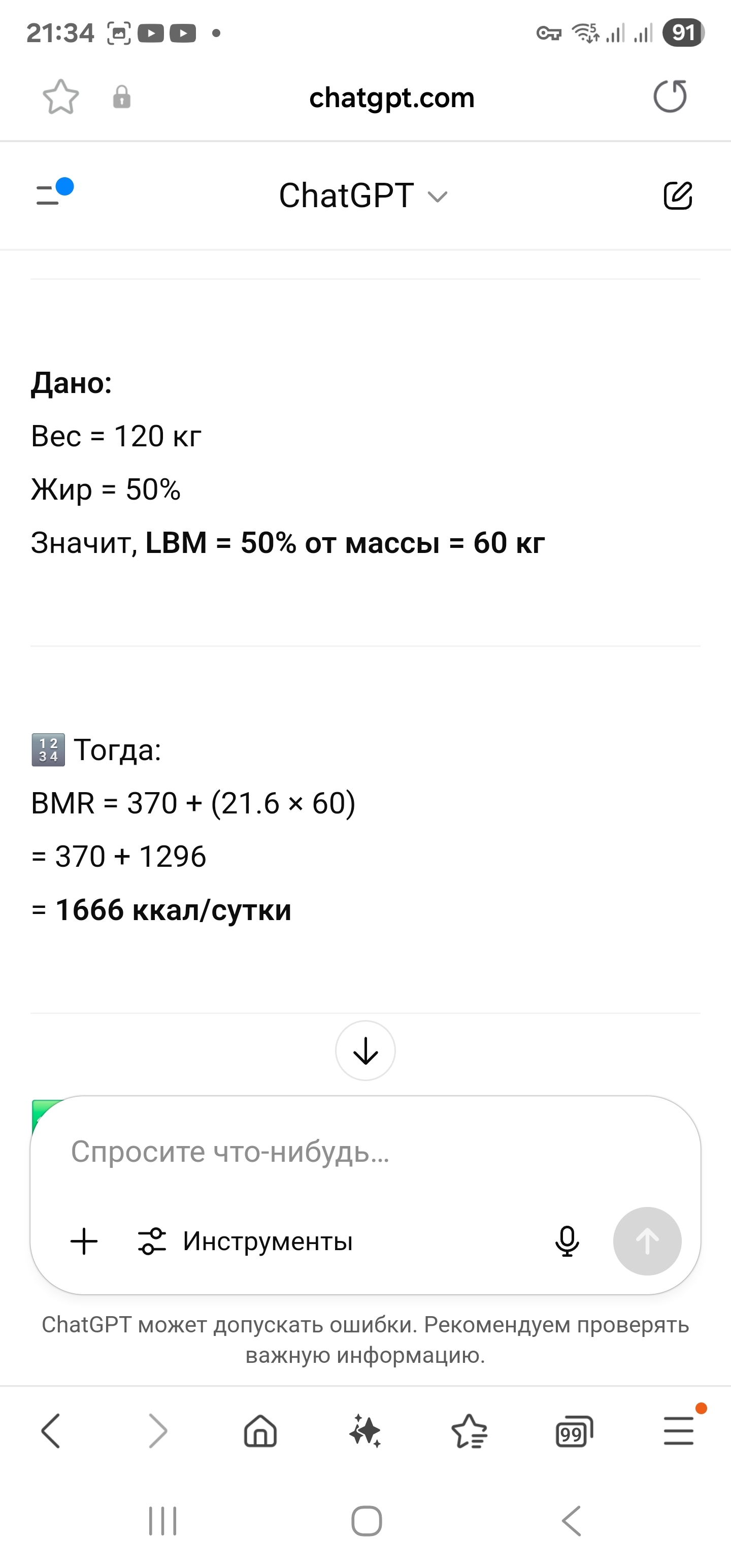Open the browser AI sparkle assistant

point(365,1430)
